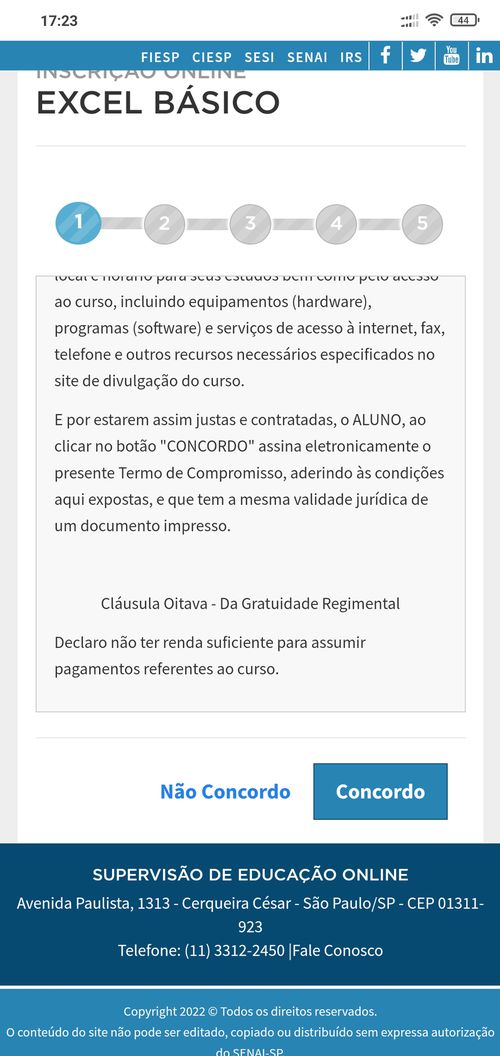Open the FIESP link
Image resolution: width=500 pixels, height=1056 pixels.
point(160,57)
